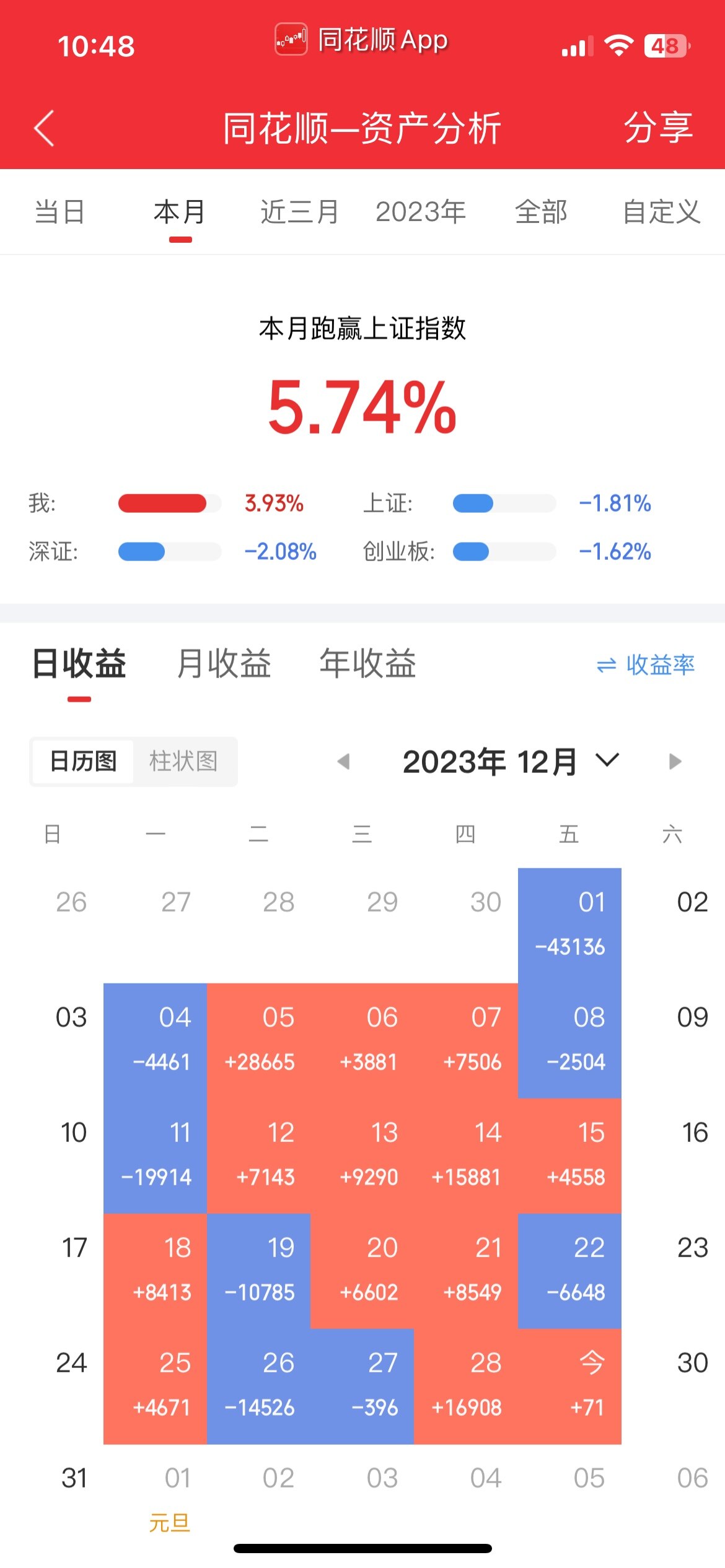Open December 01 with -43136 loss
The height and width of the screenshot is (1568, 725).
(x=569, y=925)
